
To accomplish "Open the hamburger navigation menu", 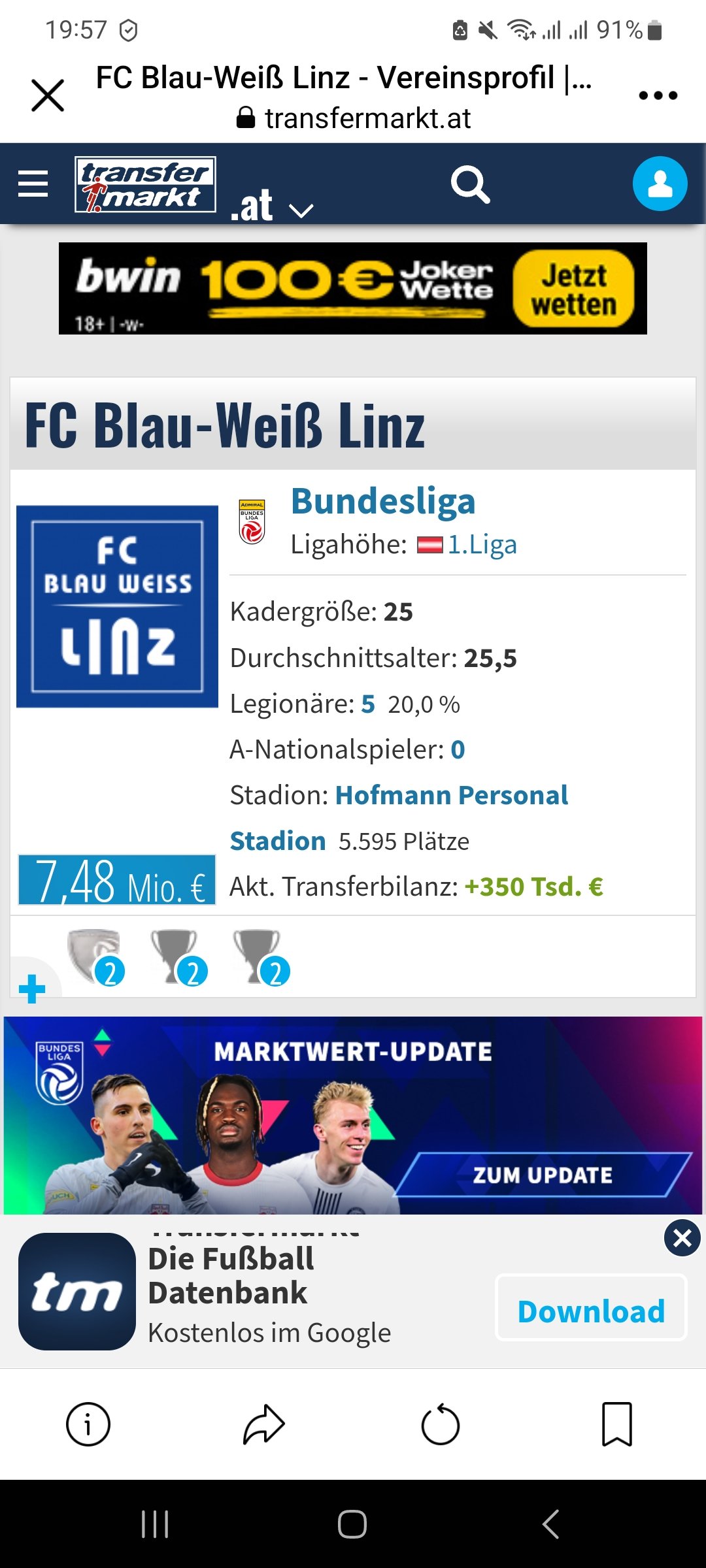I will pyautogui.click(x=33, y=184).
